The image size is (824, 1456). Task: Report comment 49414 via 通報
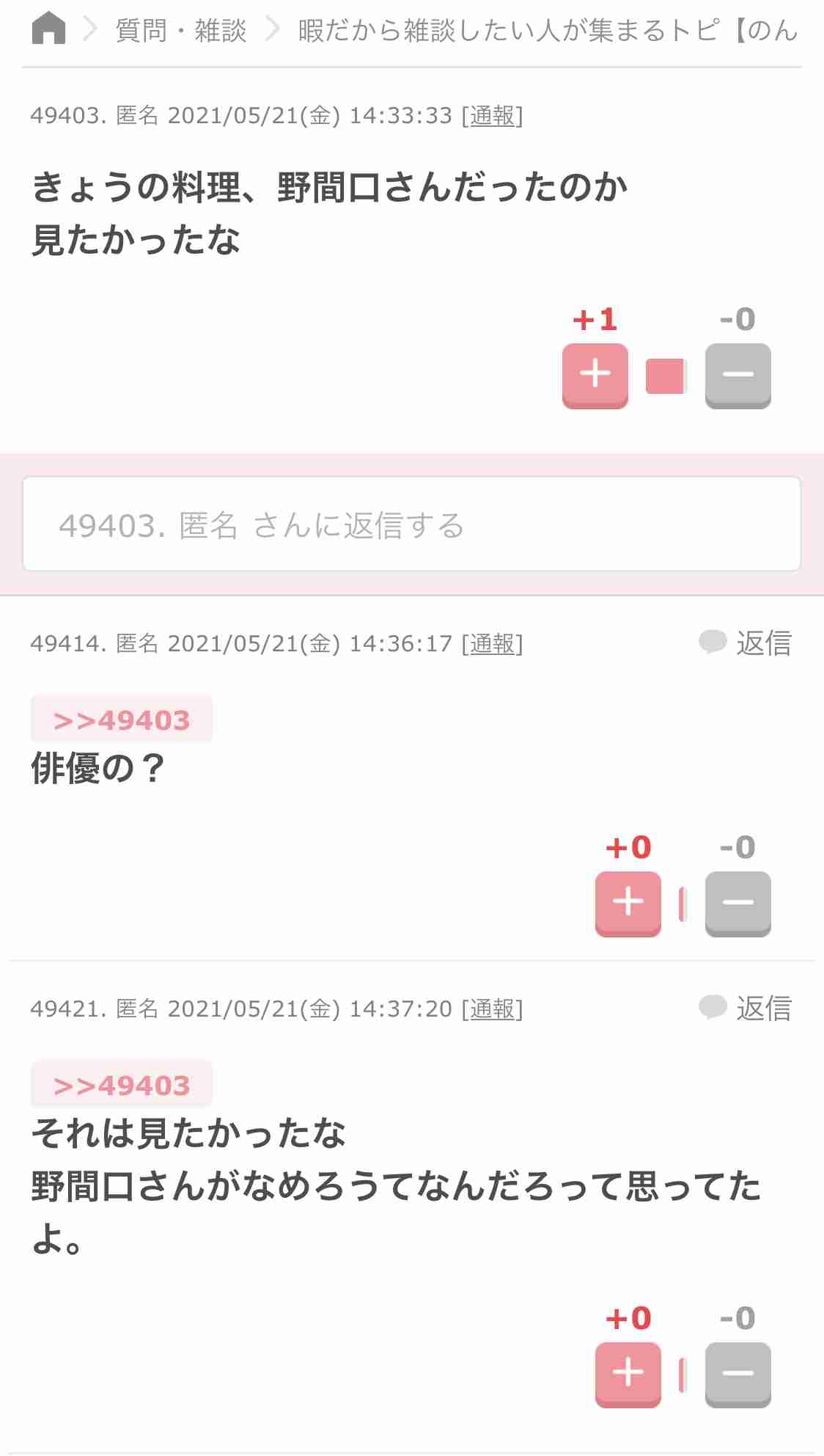(x=493, y=644)
